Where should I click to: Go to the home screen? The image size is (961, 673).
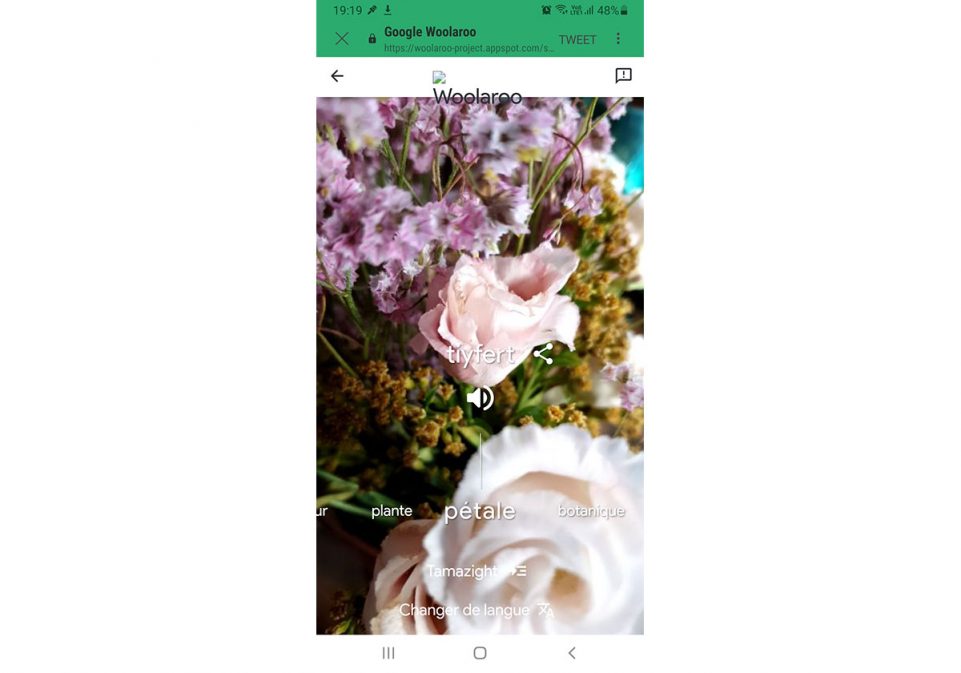pos(480,653)
